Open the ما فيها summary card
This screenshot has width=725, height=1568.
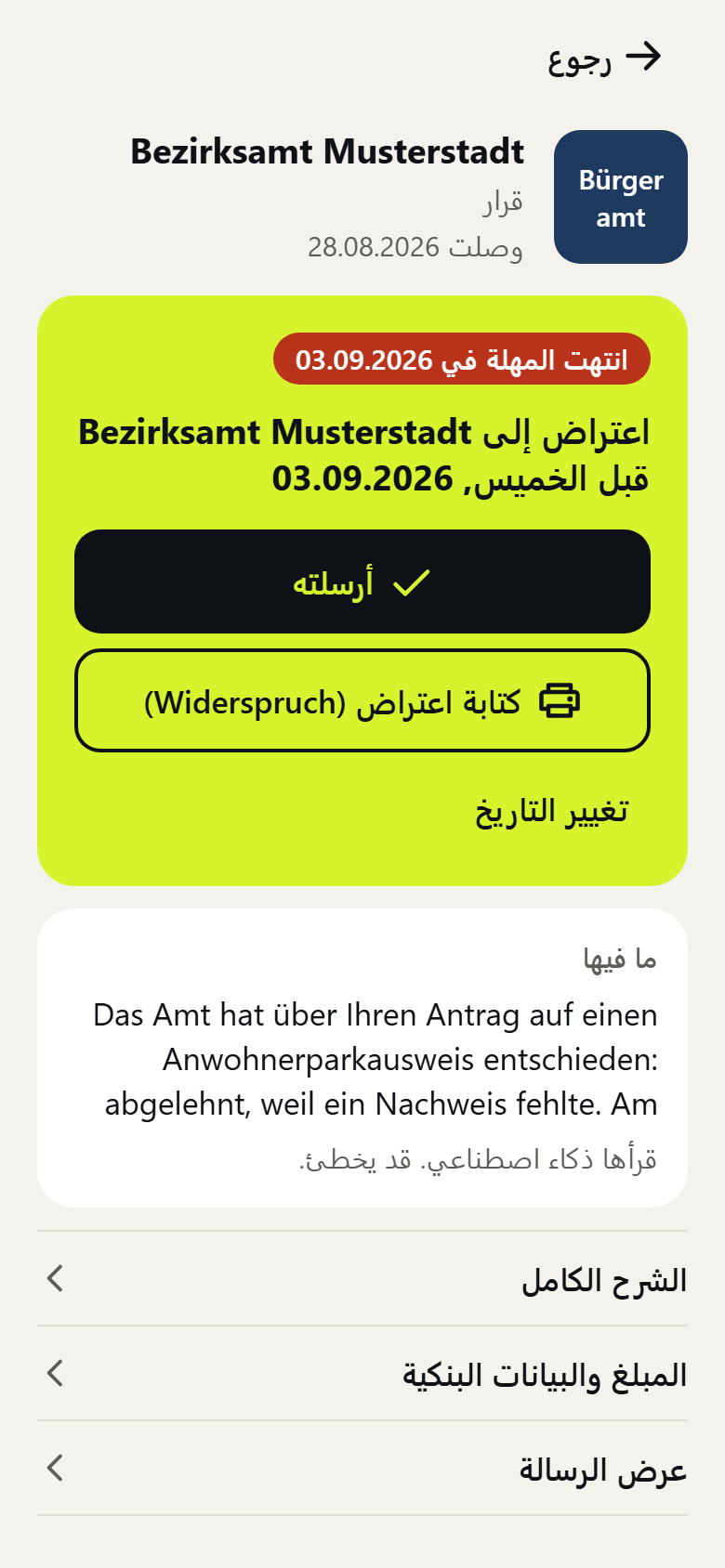tap(362, 1058)
